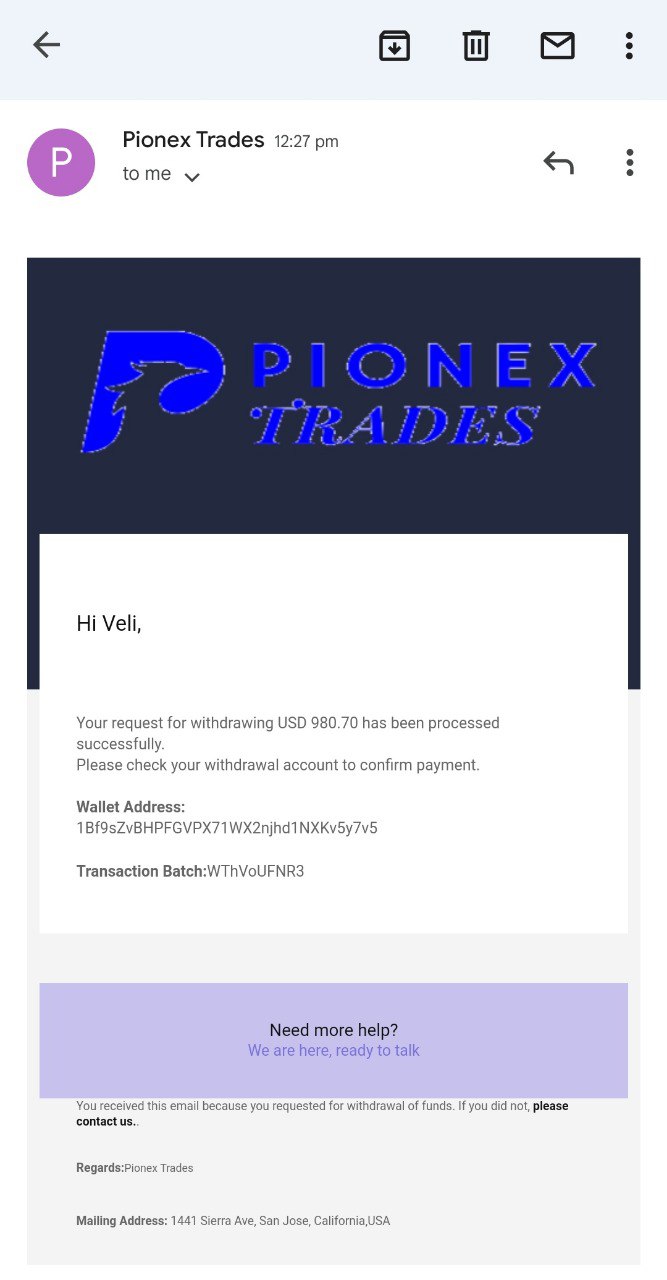
Task: Expand the 'to me' recipient details
Action: tap(192, 177)
